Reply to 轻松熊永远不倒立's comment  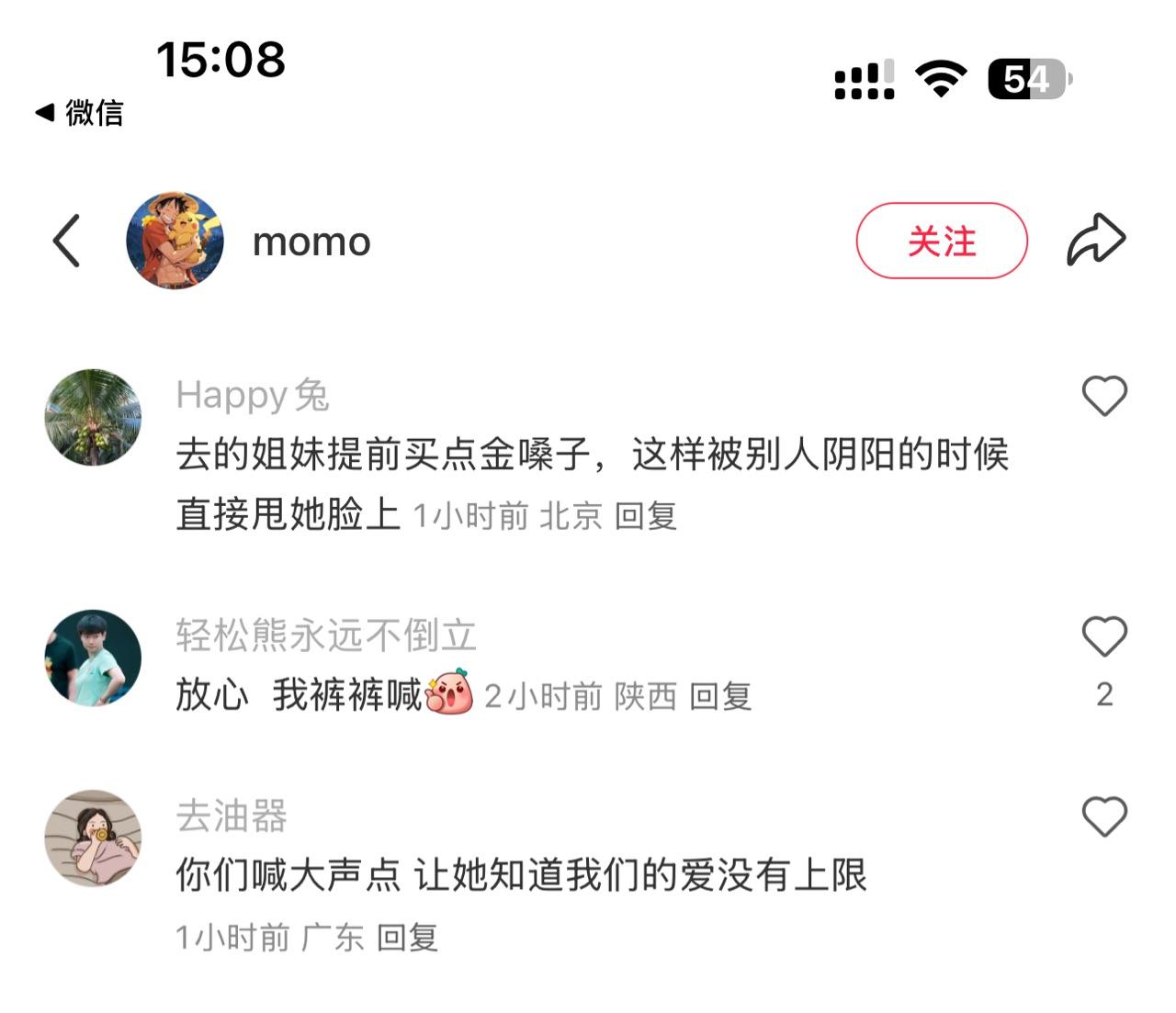click(x=720, y=697)
